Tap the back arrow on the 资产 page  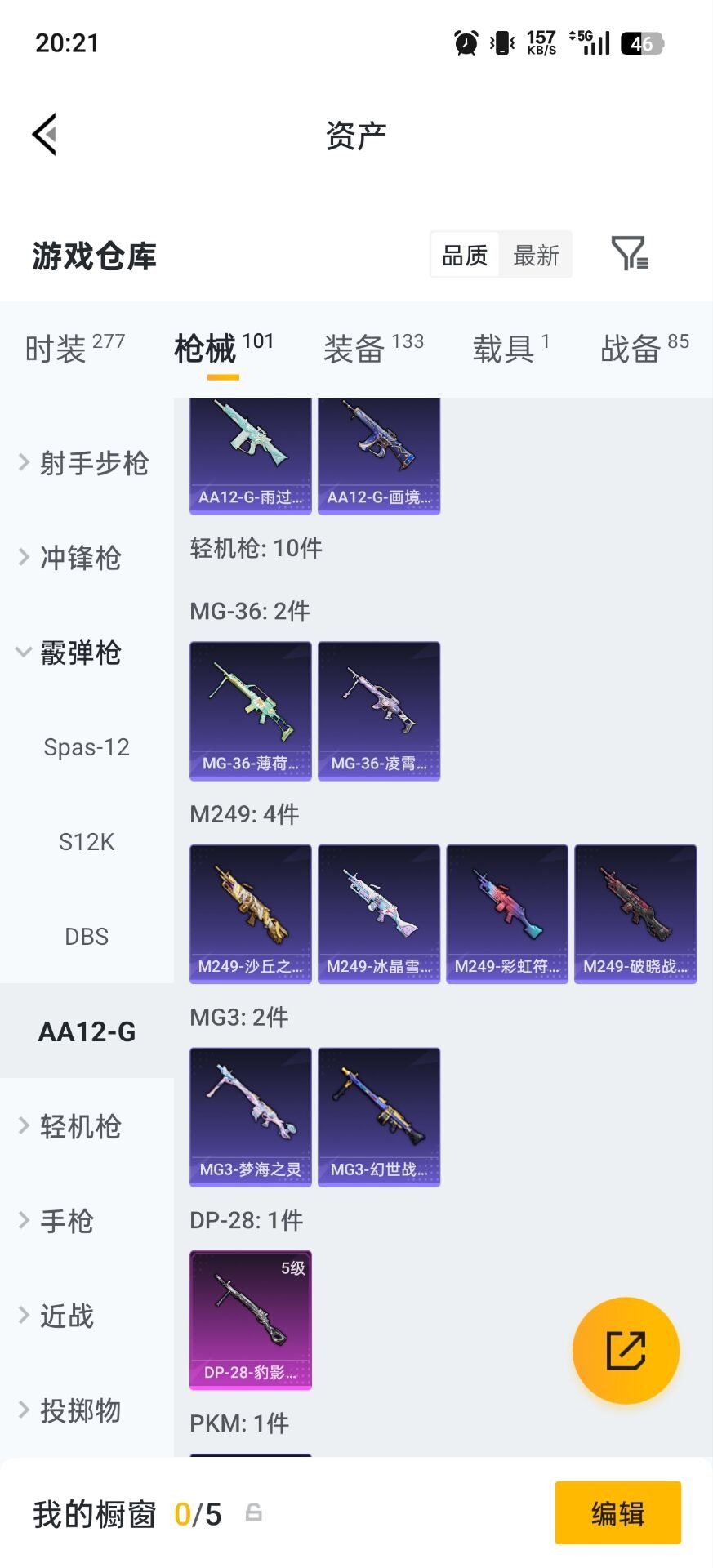[45, 133]
